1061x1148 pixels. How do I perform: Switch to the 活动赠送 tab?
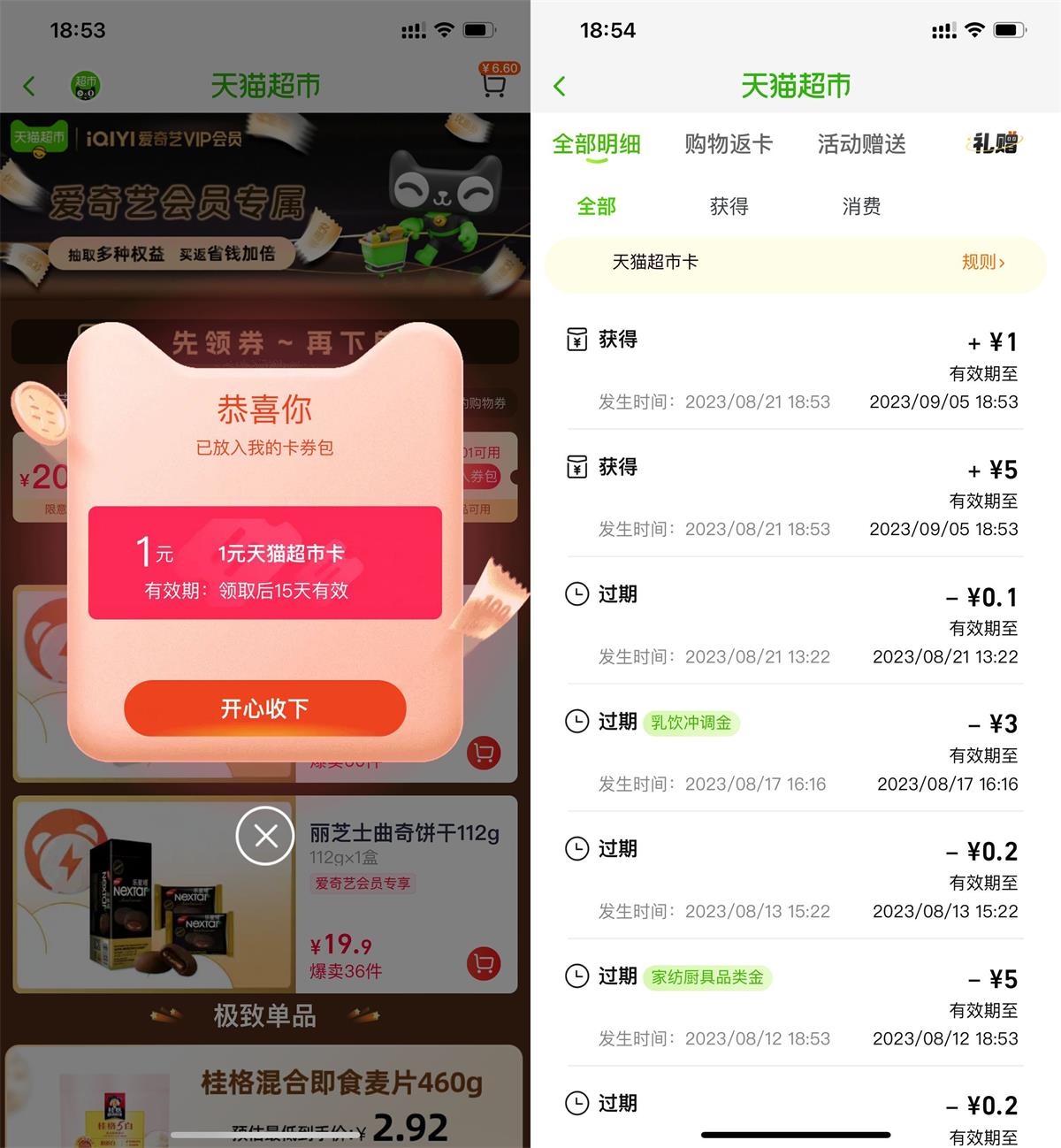point(861,144)
